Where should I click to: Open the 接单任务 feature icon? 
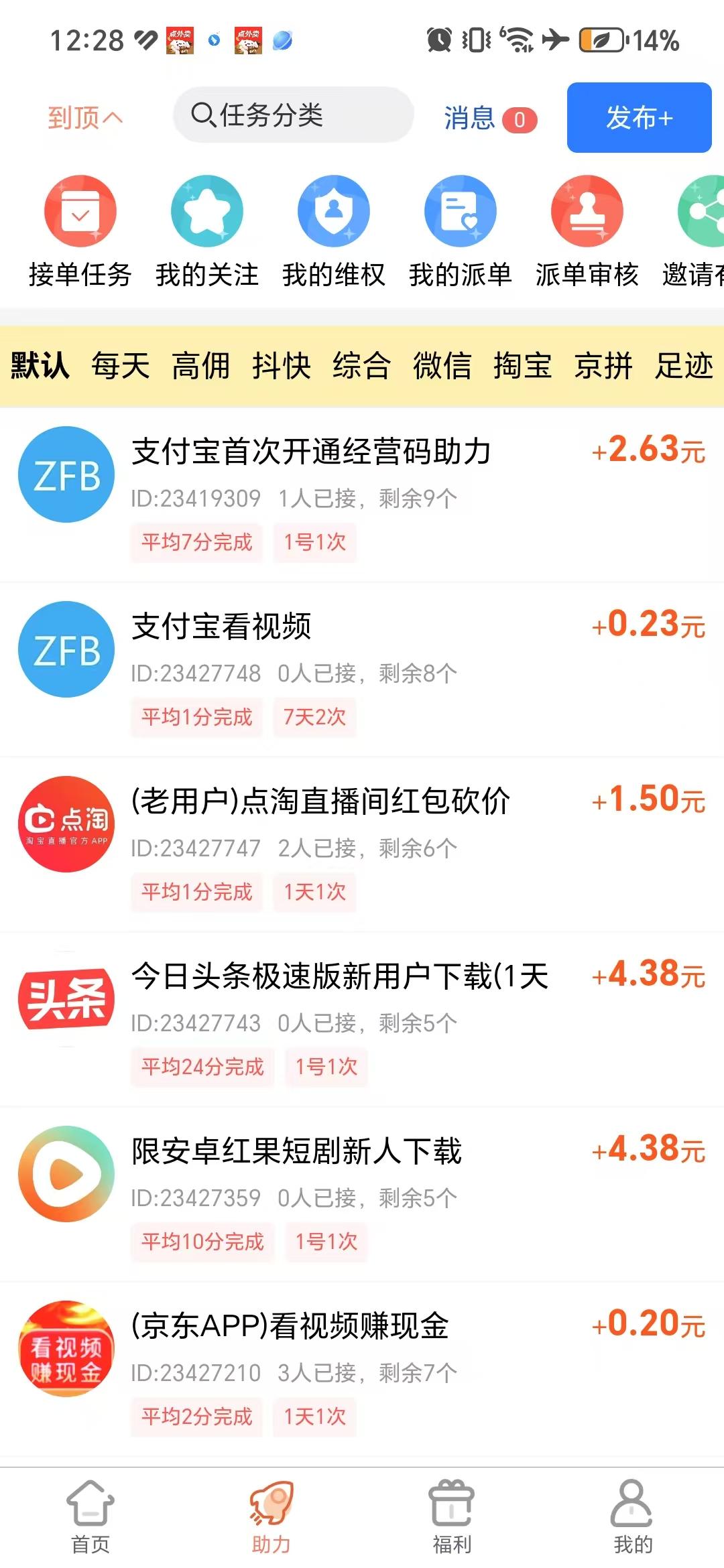tap(80, 212)
